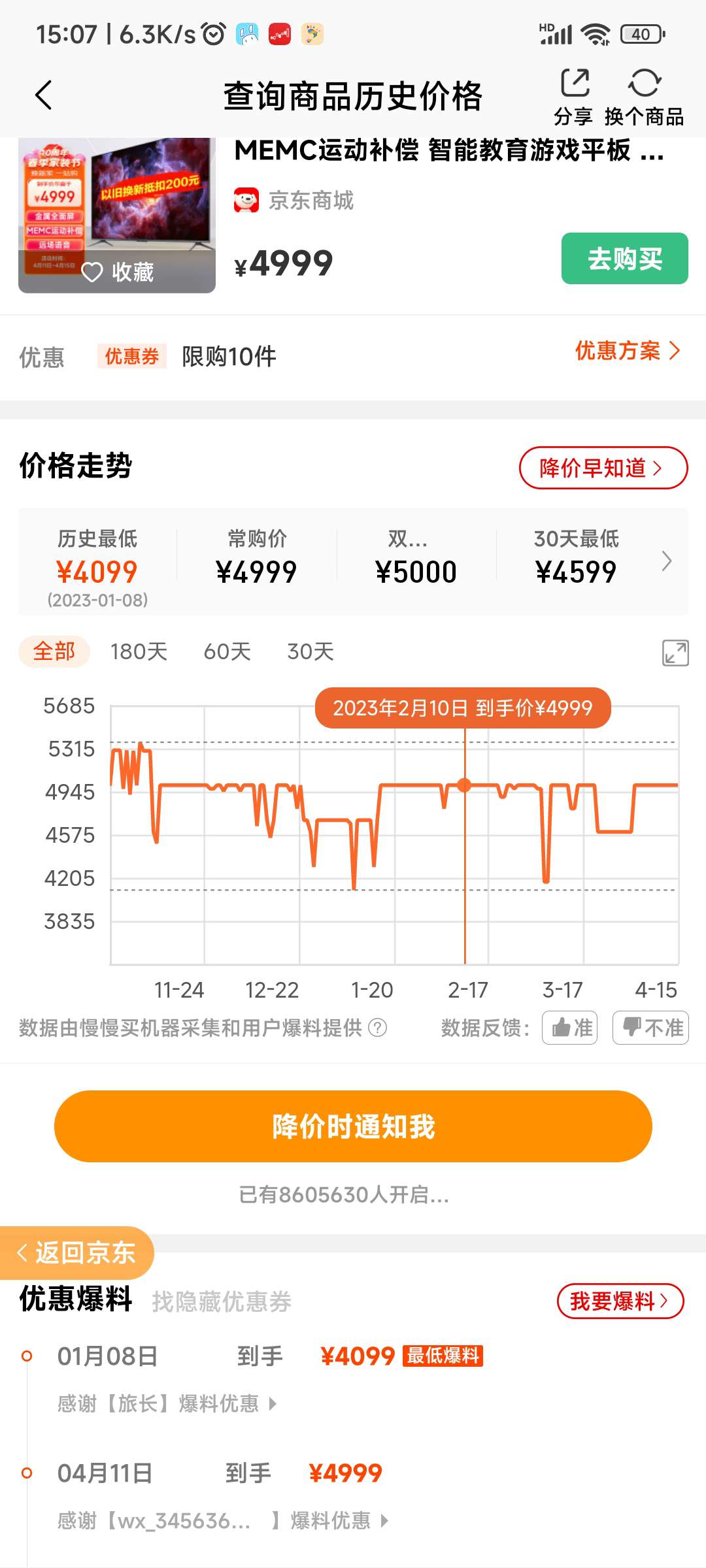
Task: Open 我要爆料 to submit a deal
Action: pyautogui.click(x=620, y=1301)
